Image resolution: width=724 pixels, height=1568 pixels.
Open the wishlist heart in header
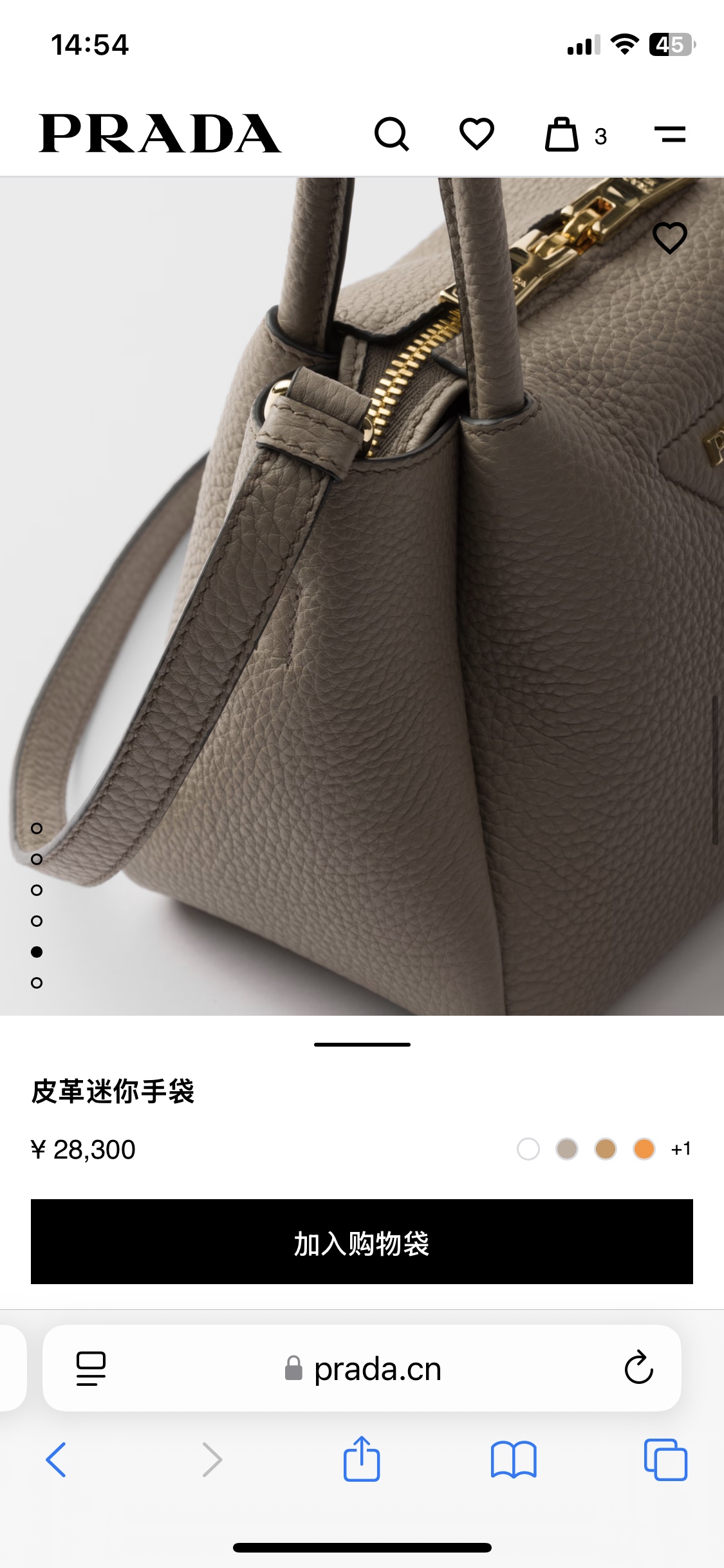click(x=477, y=135)
